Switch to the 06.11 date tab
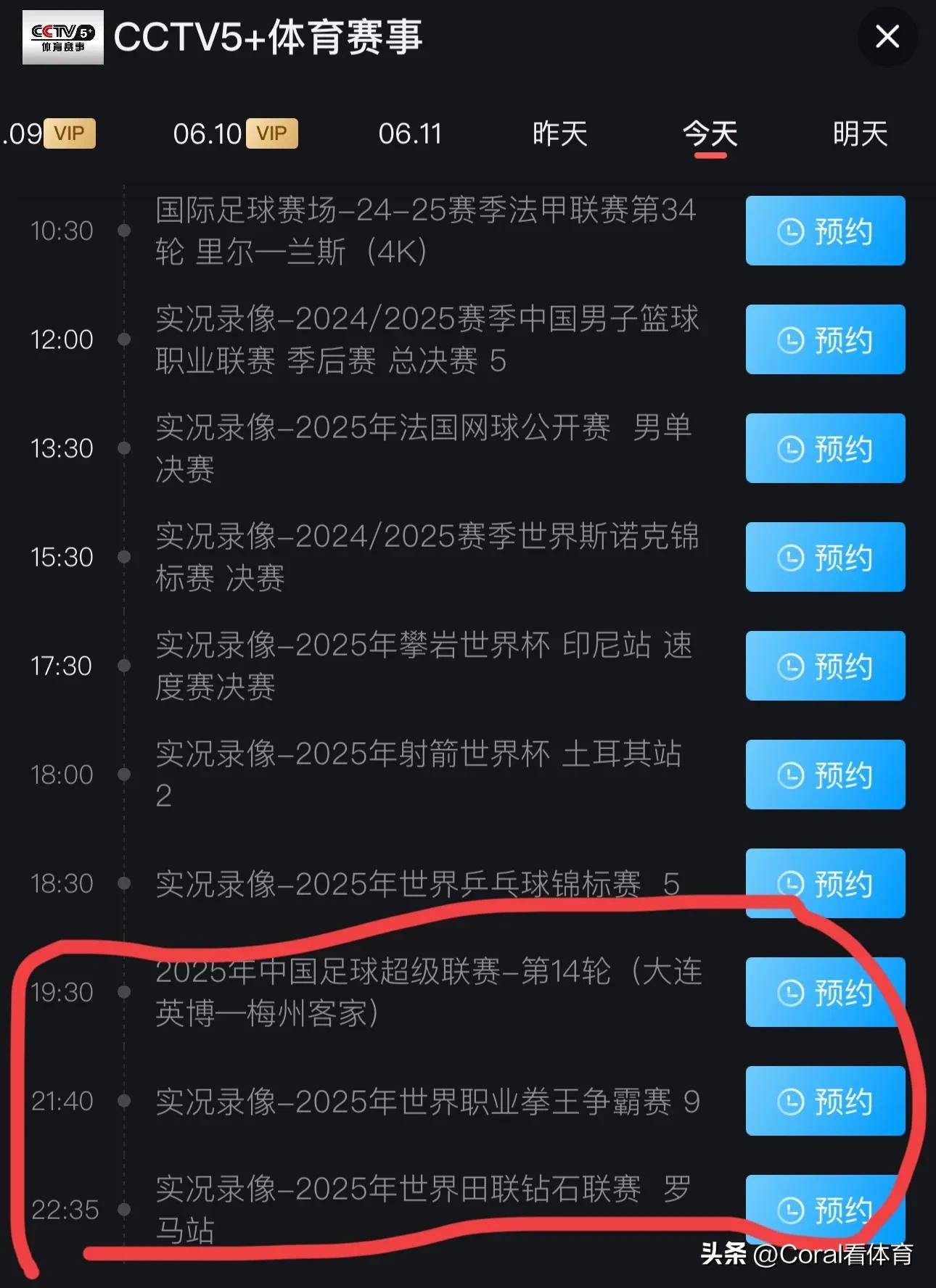 (x=410, y=133)
